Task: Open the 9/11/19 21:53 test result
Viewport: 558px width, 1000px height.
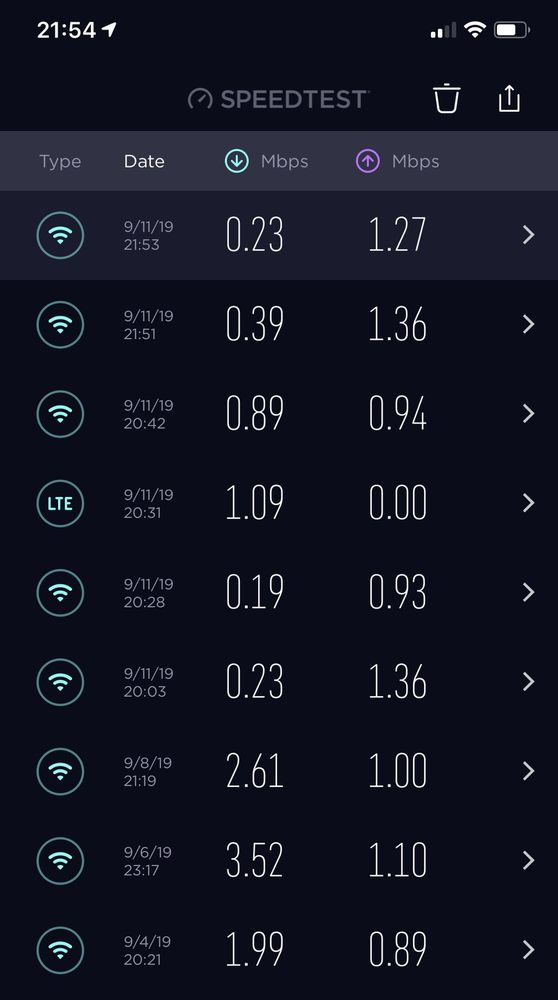Action: 279,235
